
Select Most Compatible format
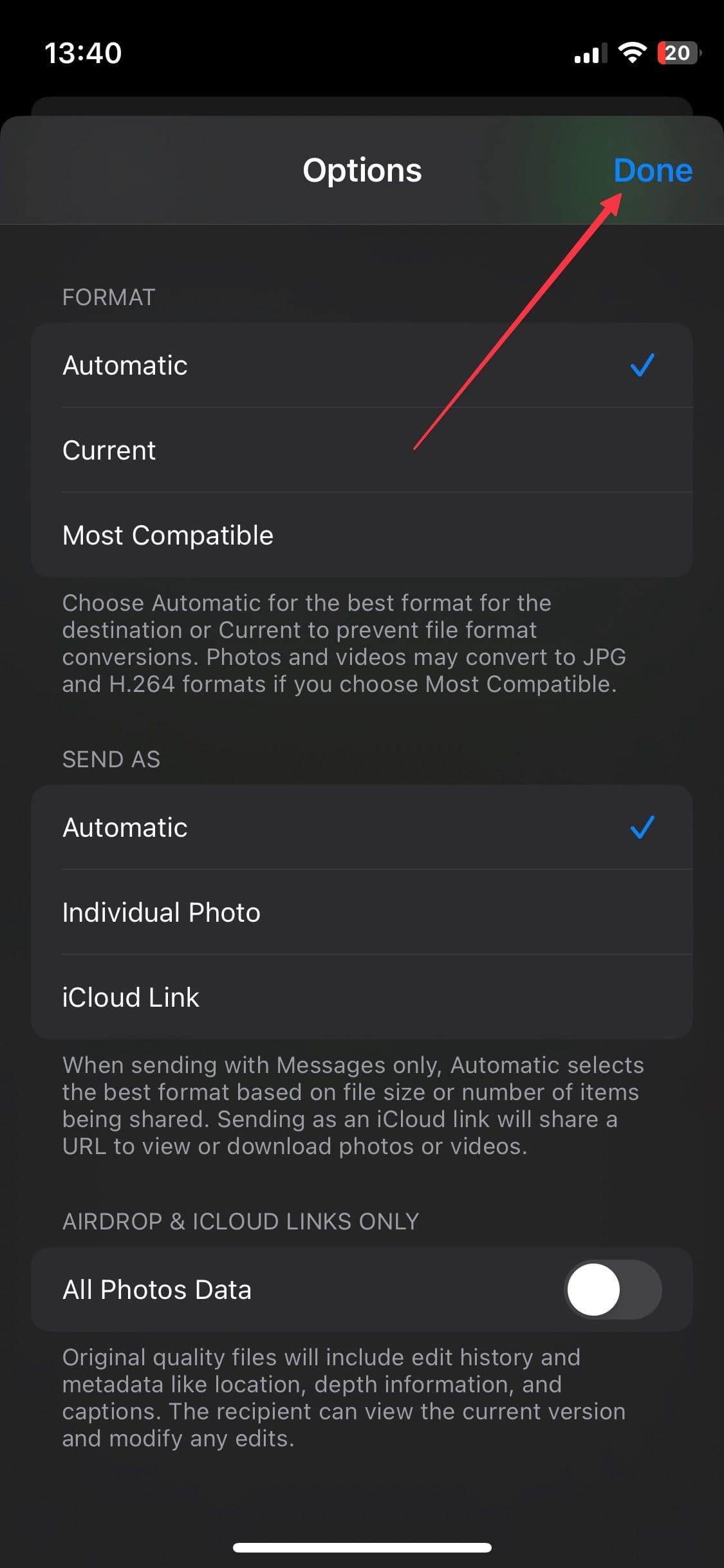coord(360,535)
